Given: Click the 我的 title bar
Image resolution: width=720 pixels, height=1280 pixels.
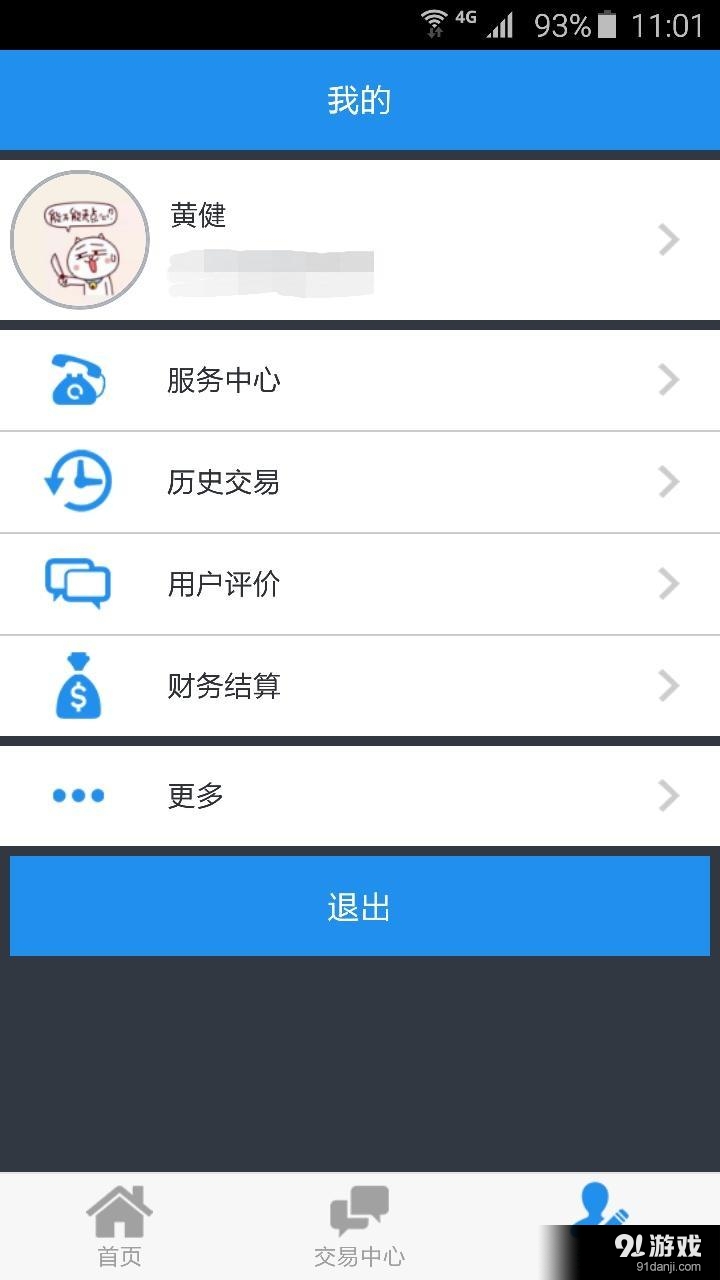Looking at the screenshot, I should coord(360,99).
